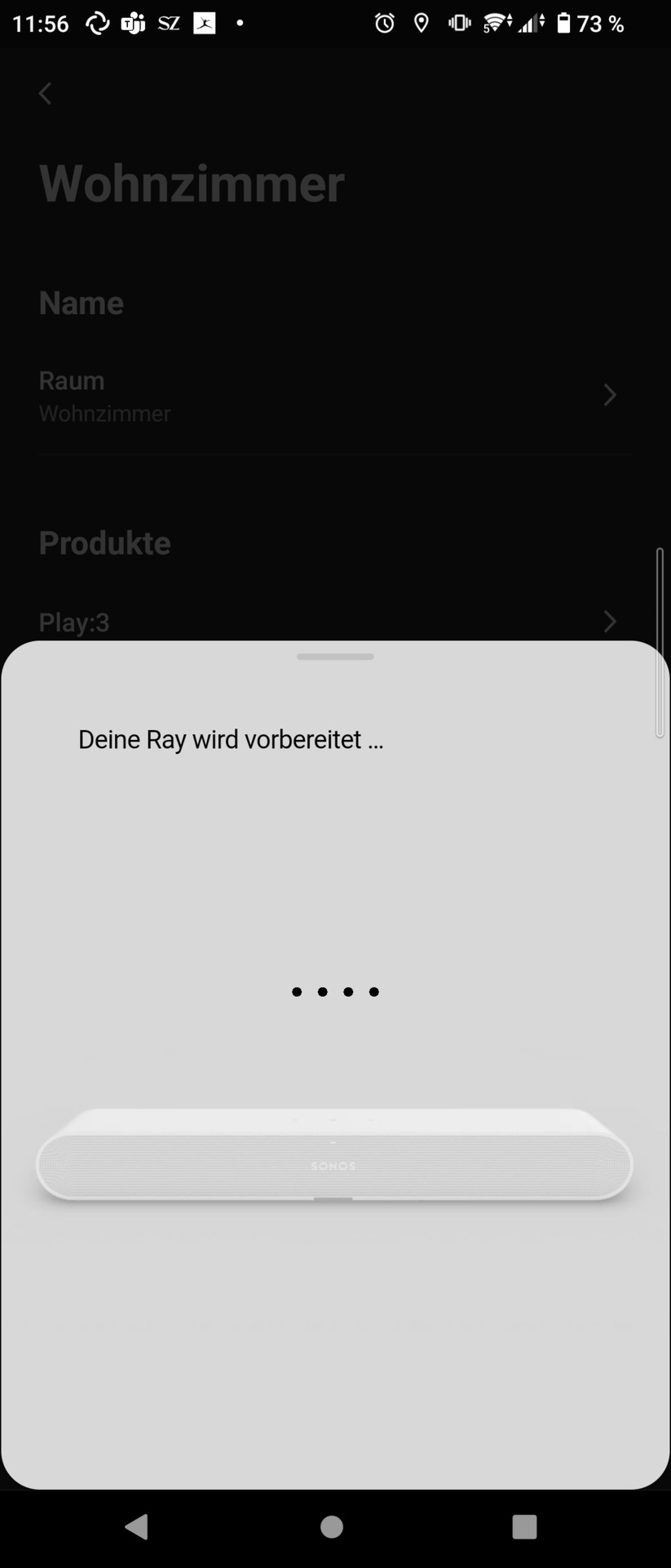
Task: Tap the back chevron at the top left
Action: (45, 93)
